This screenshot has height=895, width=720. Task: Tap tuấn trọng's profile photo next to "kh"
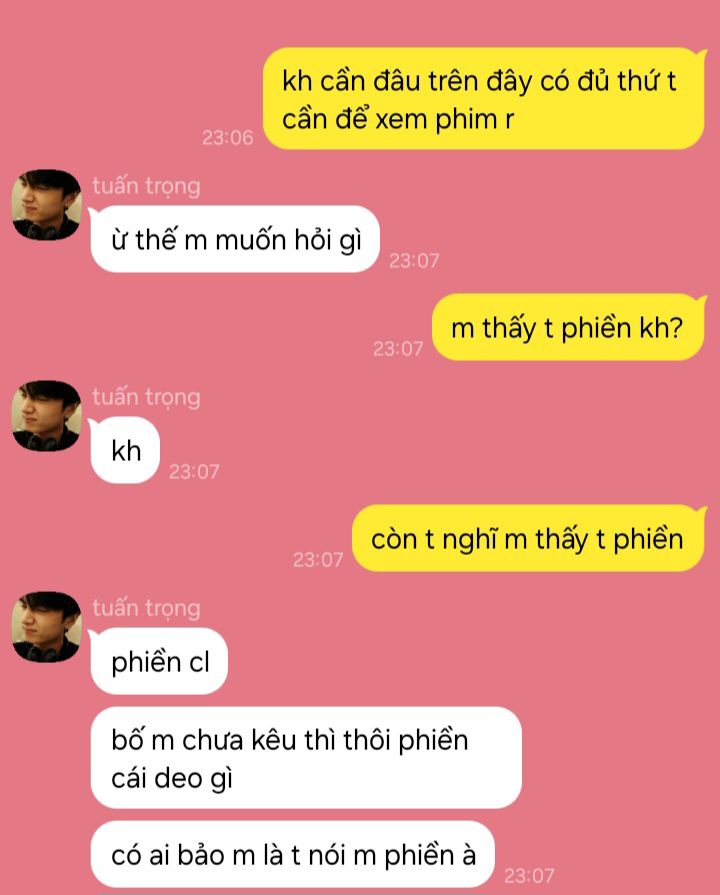coord(46,416)
